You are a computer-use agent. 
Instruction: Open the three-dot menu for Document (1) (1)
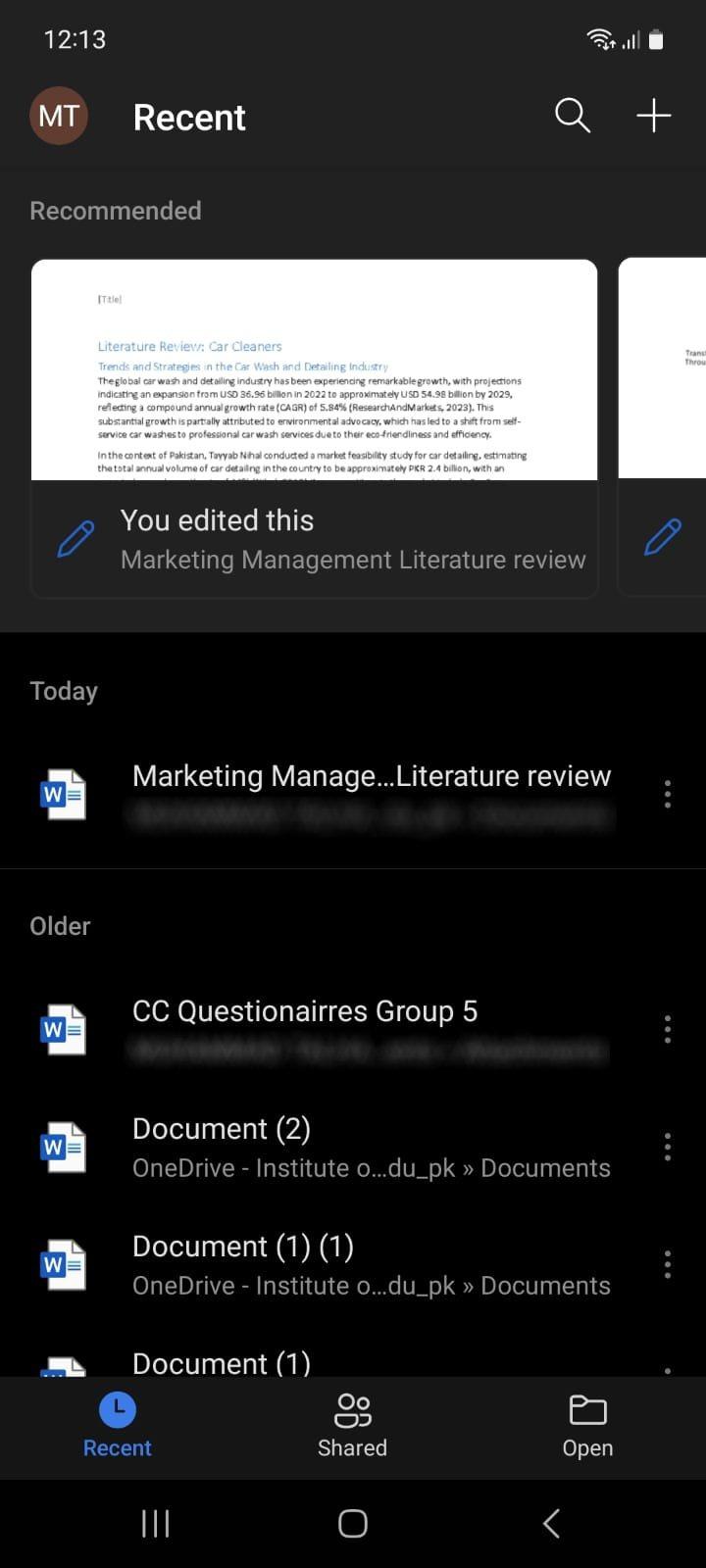coord(668,1264)
